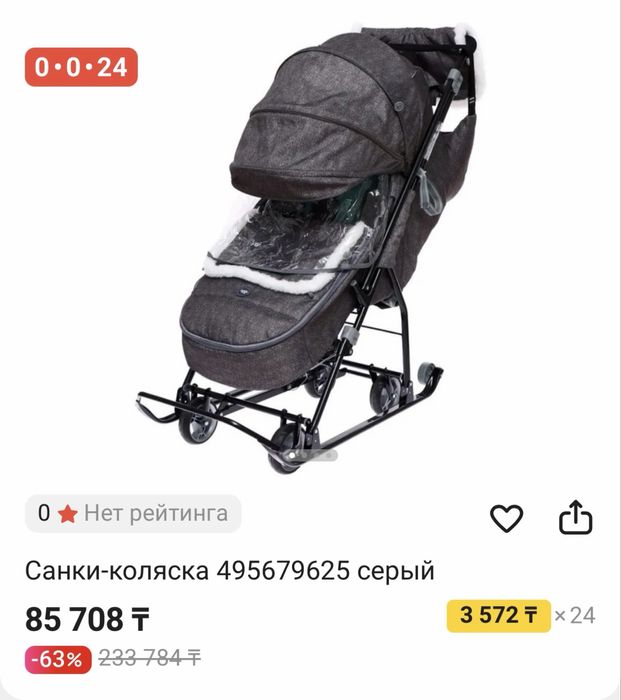This screenshot has width=621, height=700.
Task: Share this product listing
Action: click(x=575, y=517)
